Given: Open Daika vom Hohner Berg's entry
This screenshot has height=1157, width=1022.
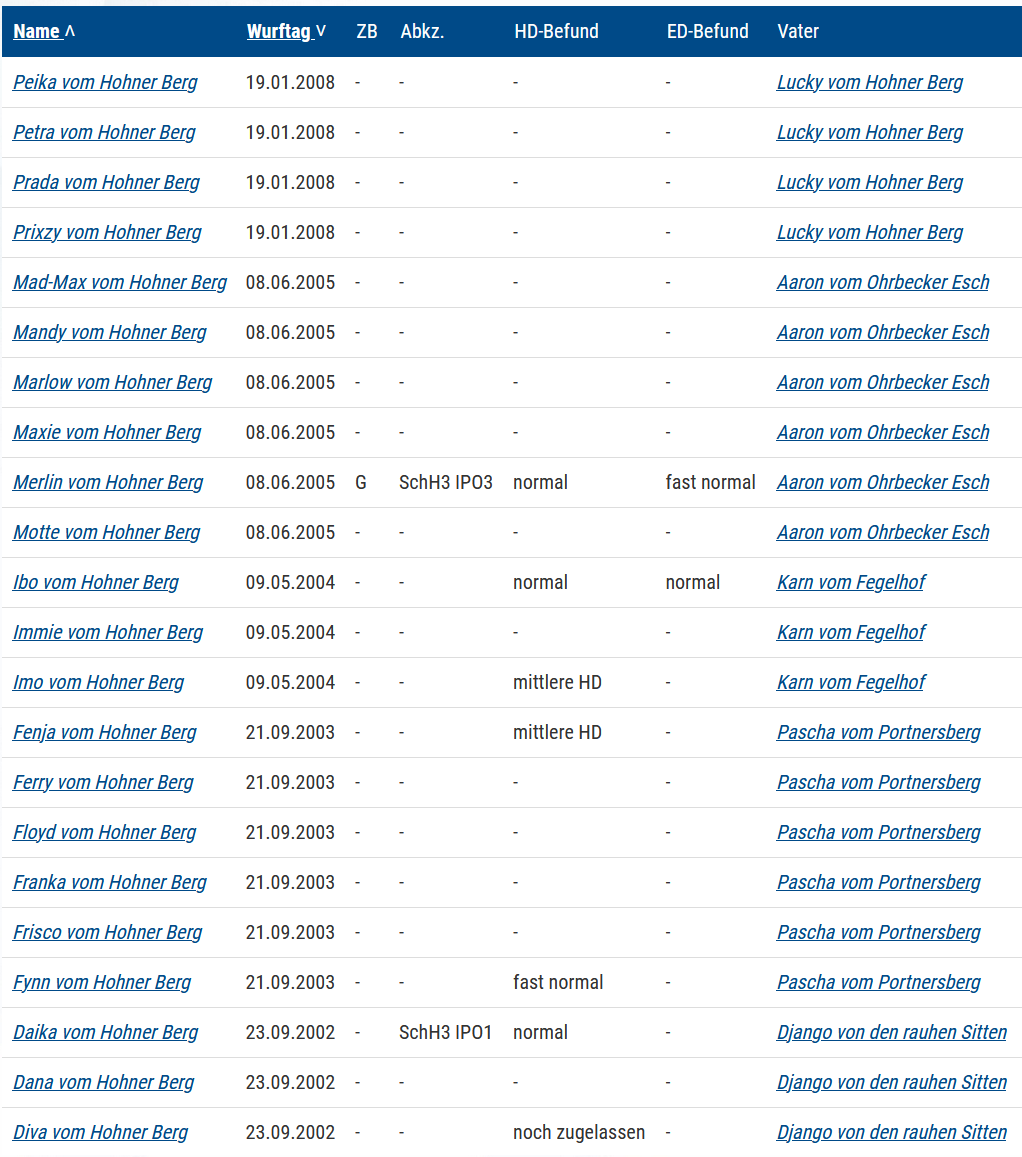Looking at the screenshot, I should [x=105, y=1032].
